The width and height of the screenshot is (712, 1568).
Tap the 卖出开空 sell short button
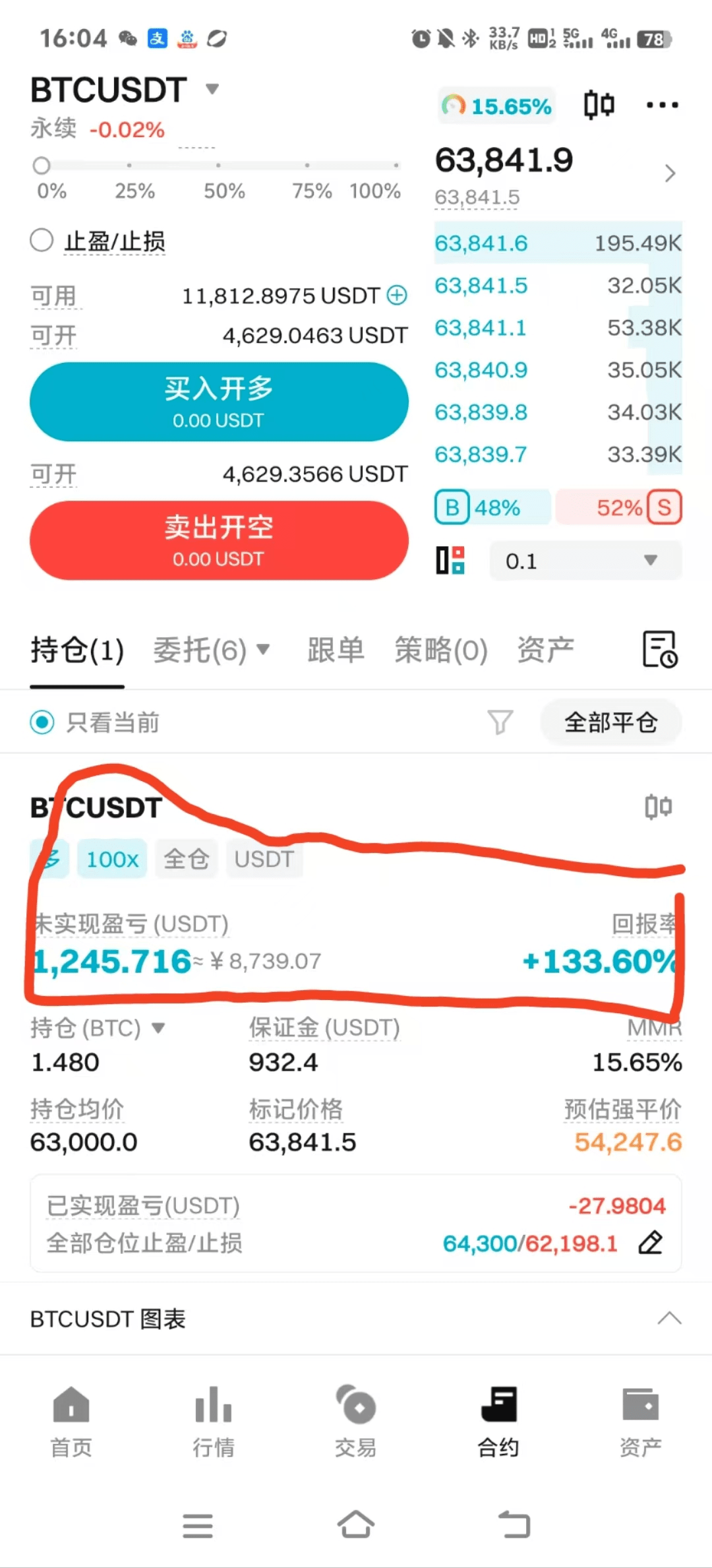tap(219, 540)
